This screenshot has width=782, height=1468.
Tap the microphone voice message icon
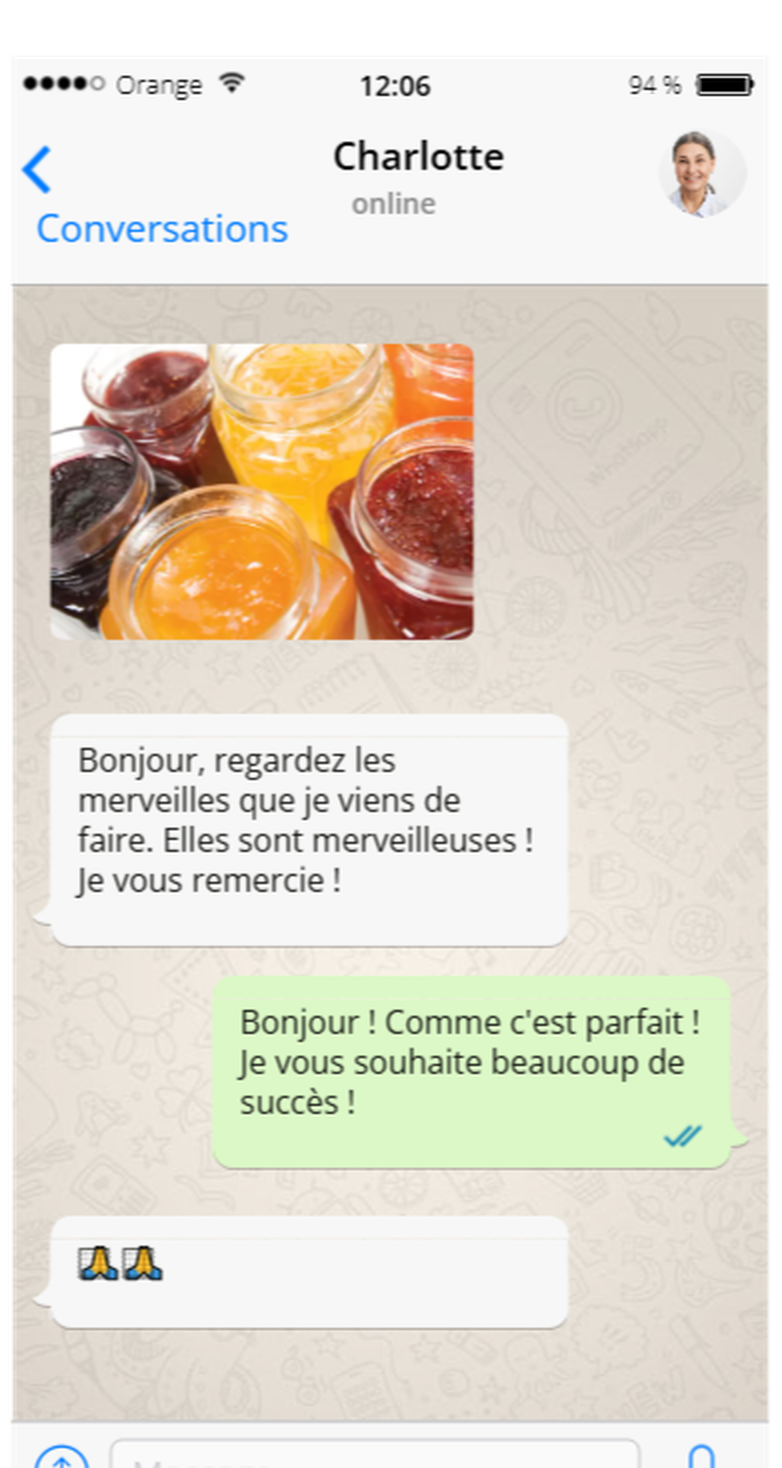(701, 1456)
